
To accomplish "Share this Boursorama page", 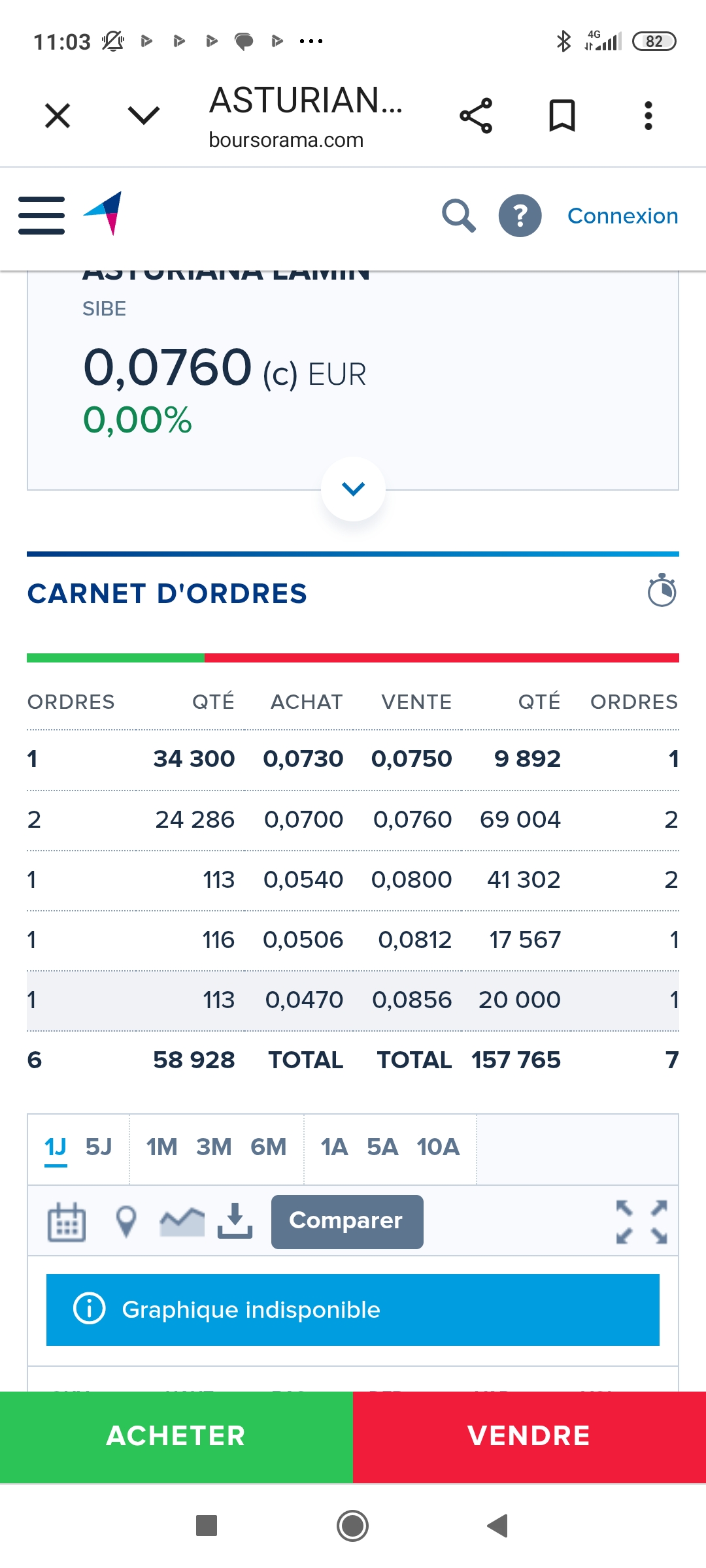I will (x=476, y=116).
